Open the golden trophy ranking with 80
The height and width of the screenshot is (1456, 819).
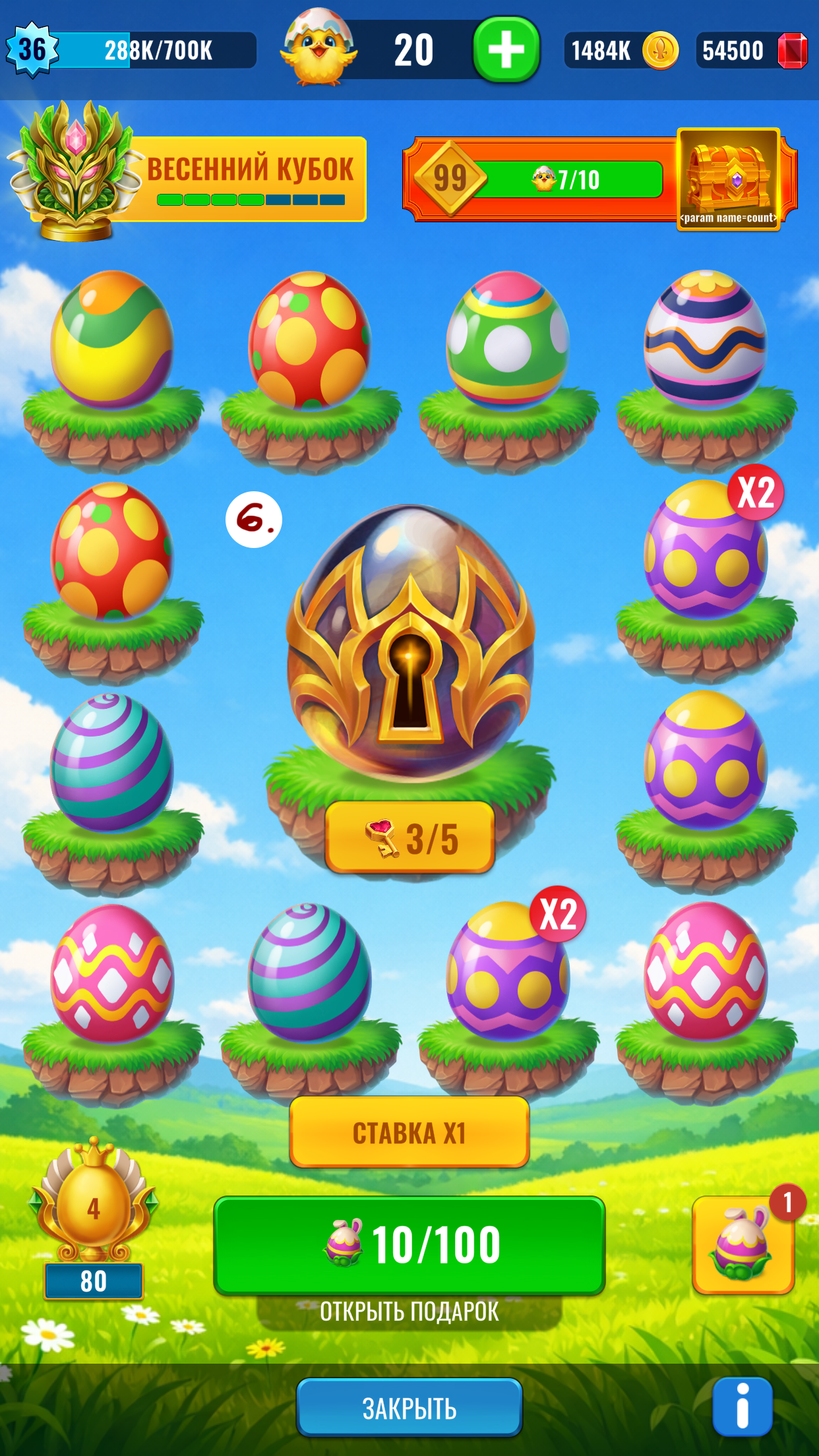click(x=93, y=1220)
